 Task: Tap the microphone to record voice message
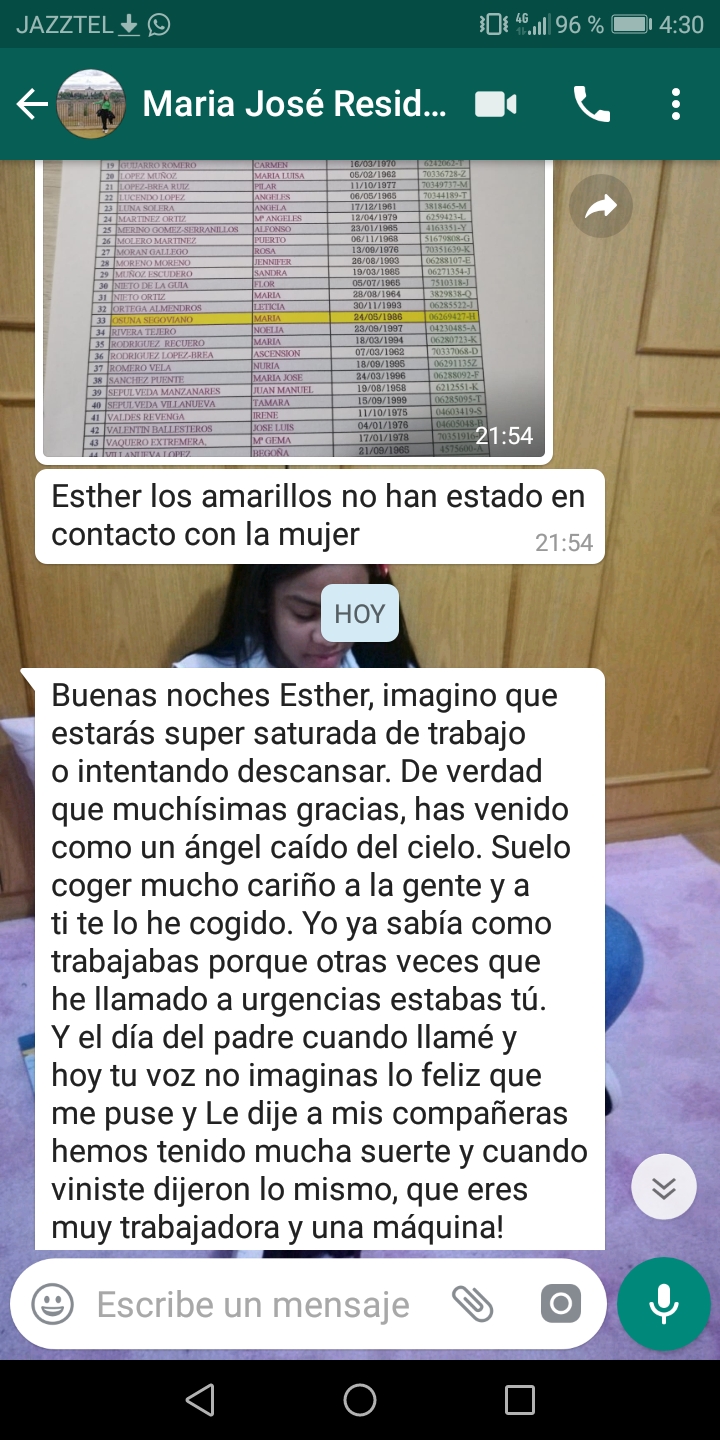663,1304
